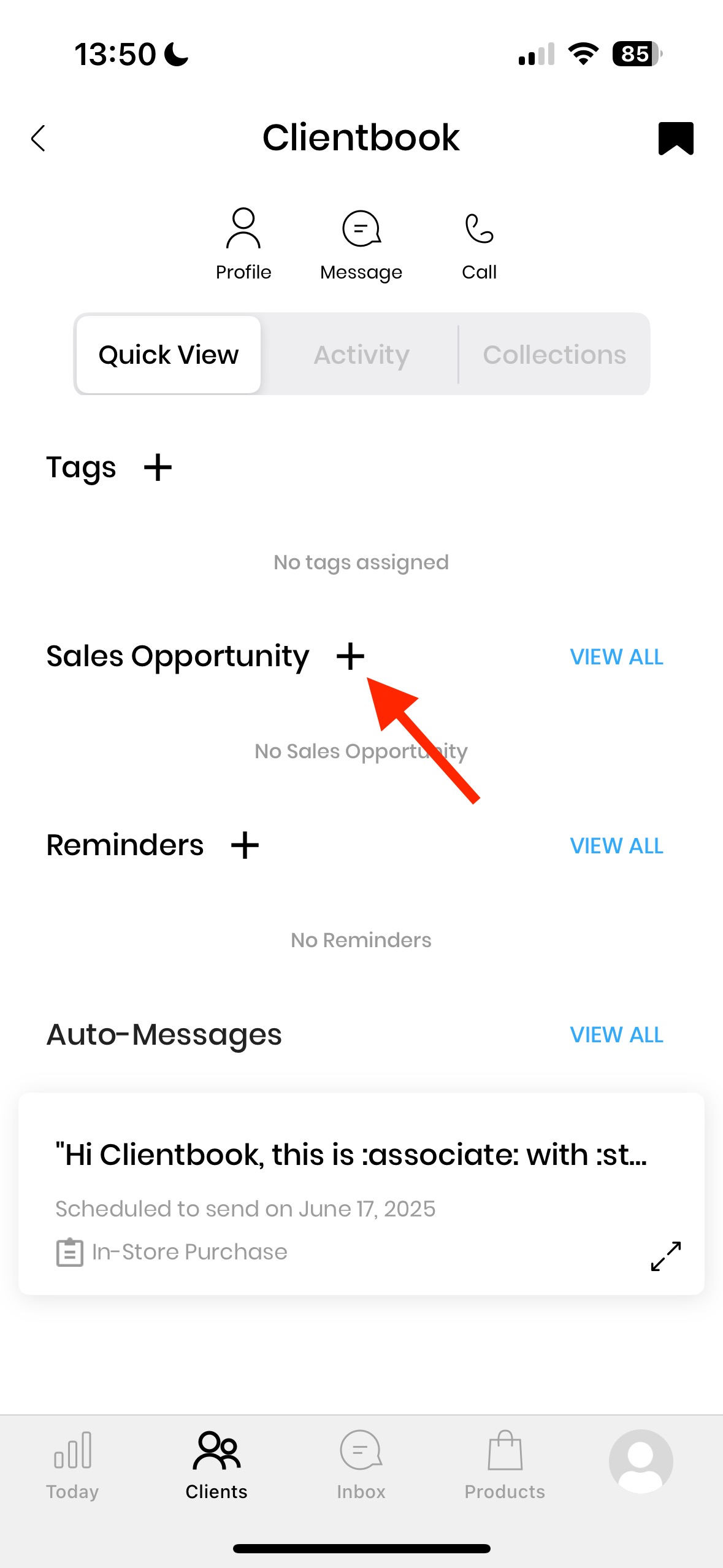Open the Inbox tab

[x=361, y=1465]
